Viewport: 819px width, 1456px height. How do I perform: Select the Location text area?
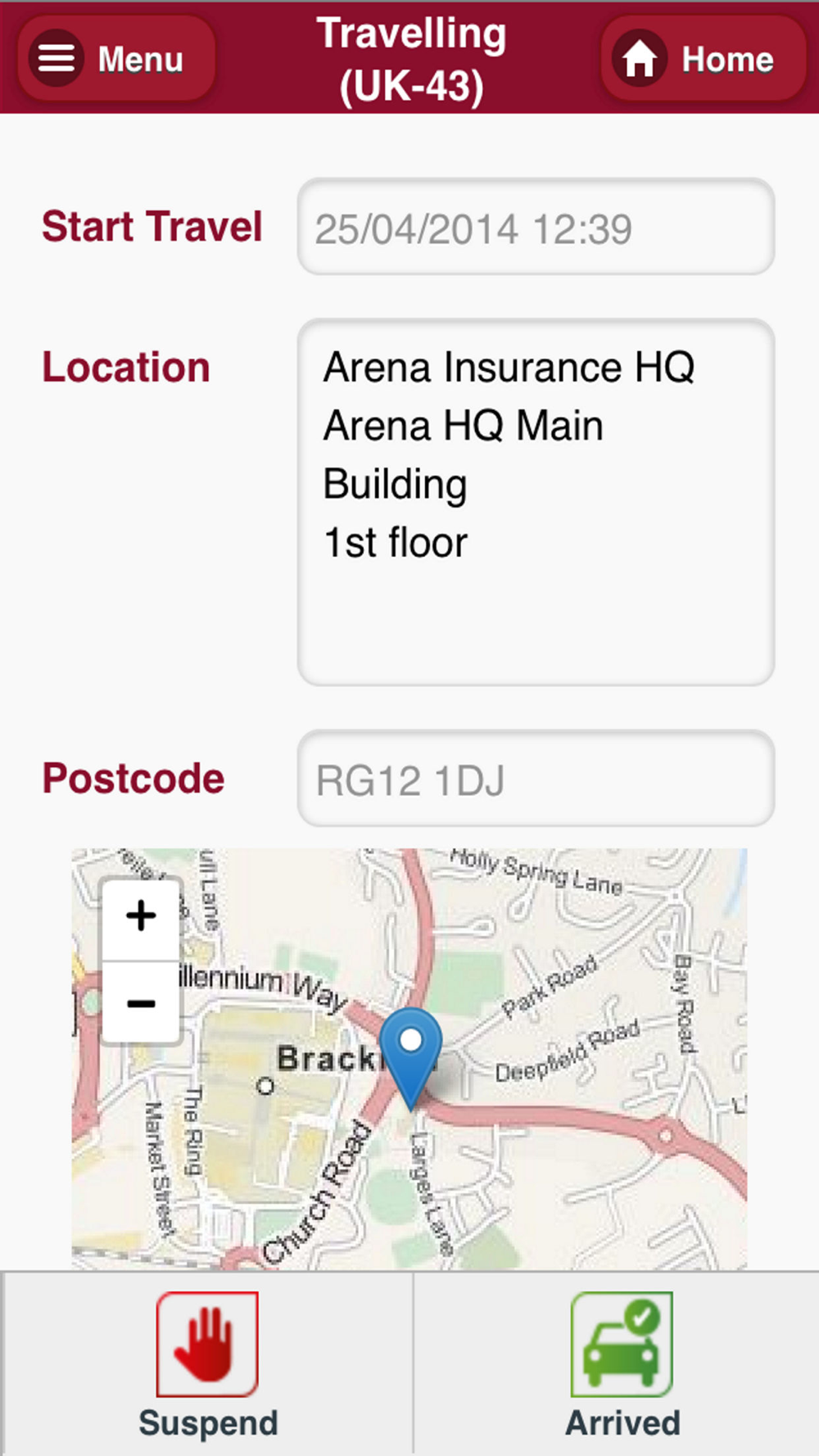[536, 502]
